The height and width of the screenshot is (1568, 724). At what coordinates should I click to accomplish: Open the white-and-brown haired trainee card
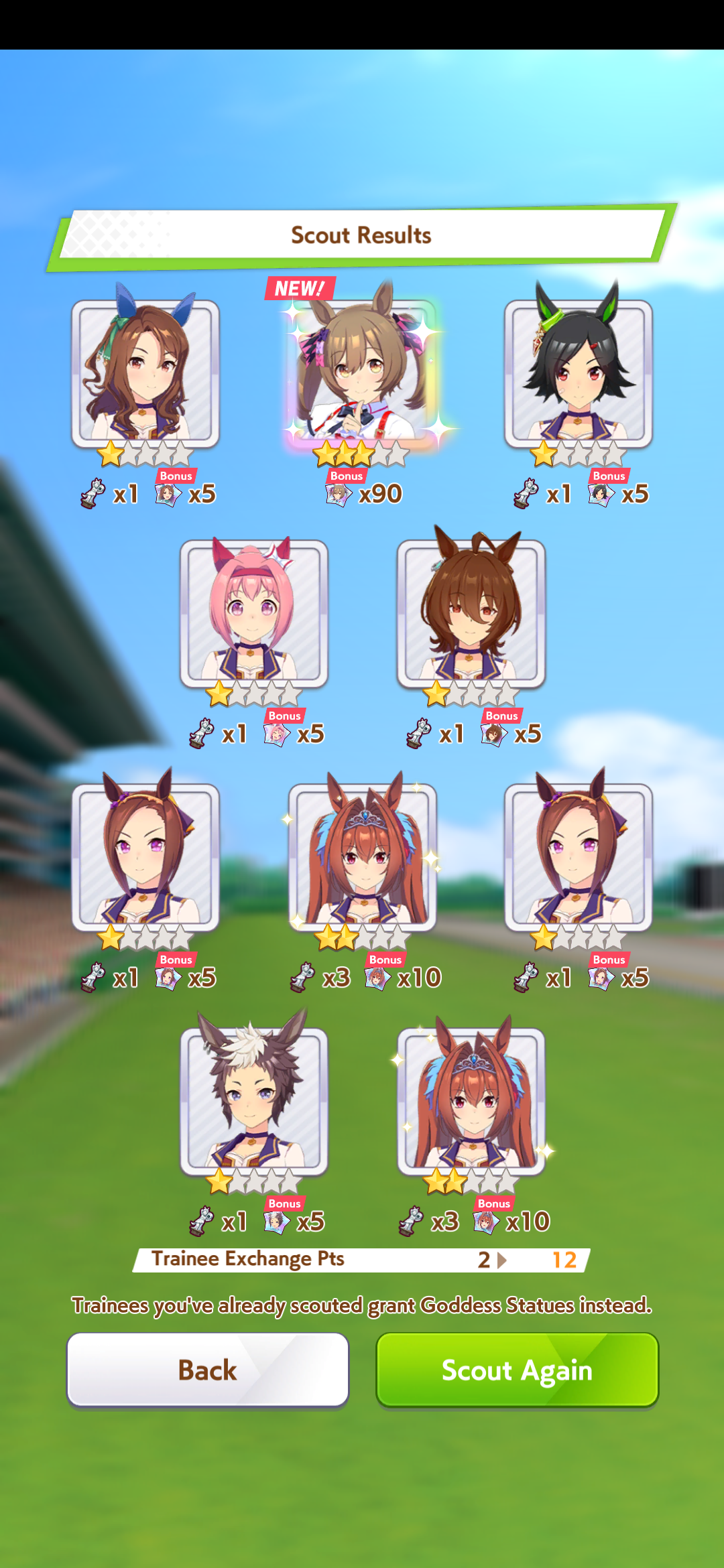click(x=254, y=1101)
